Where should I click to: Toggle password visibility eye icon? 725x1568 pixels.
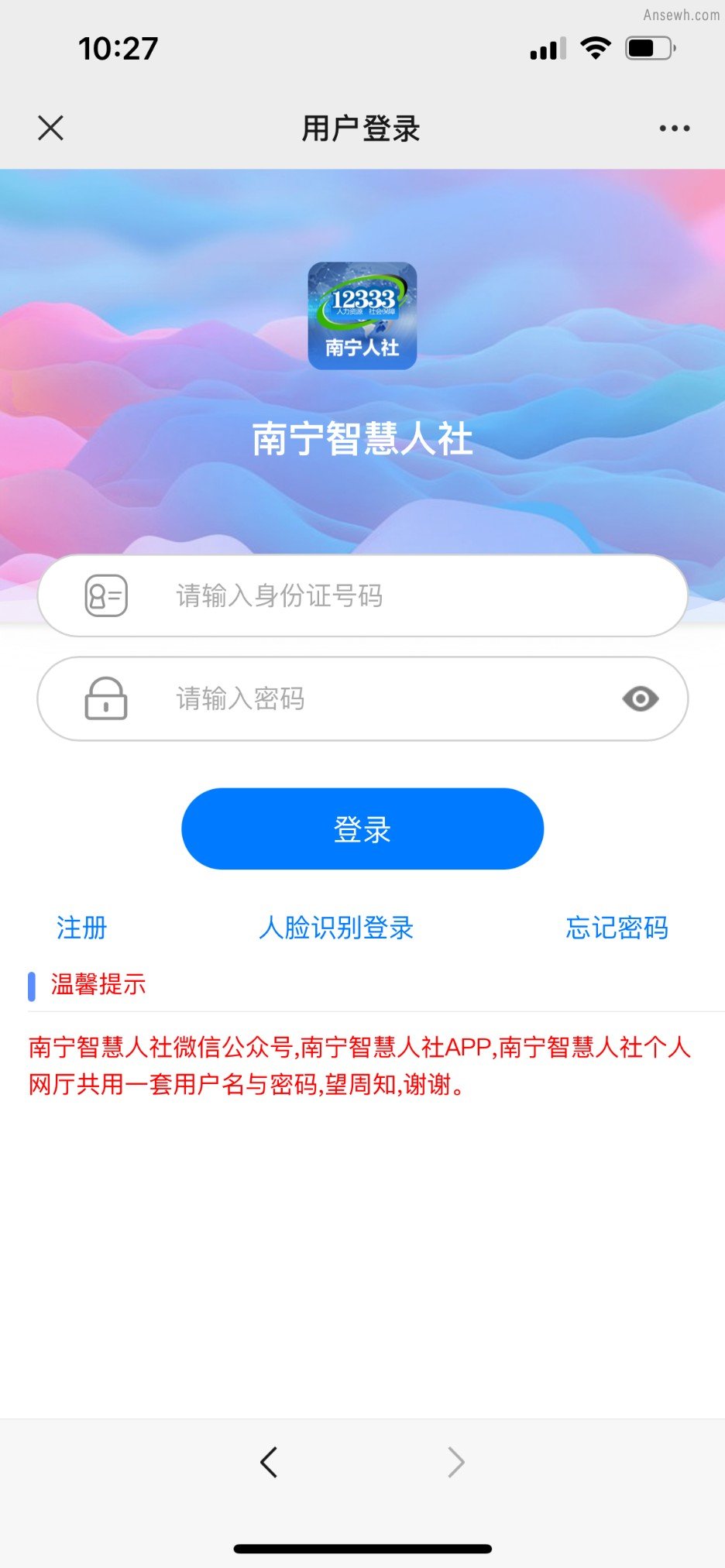pos(640,698)
